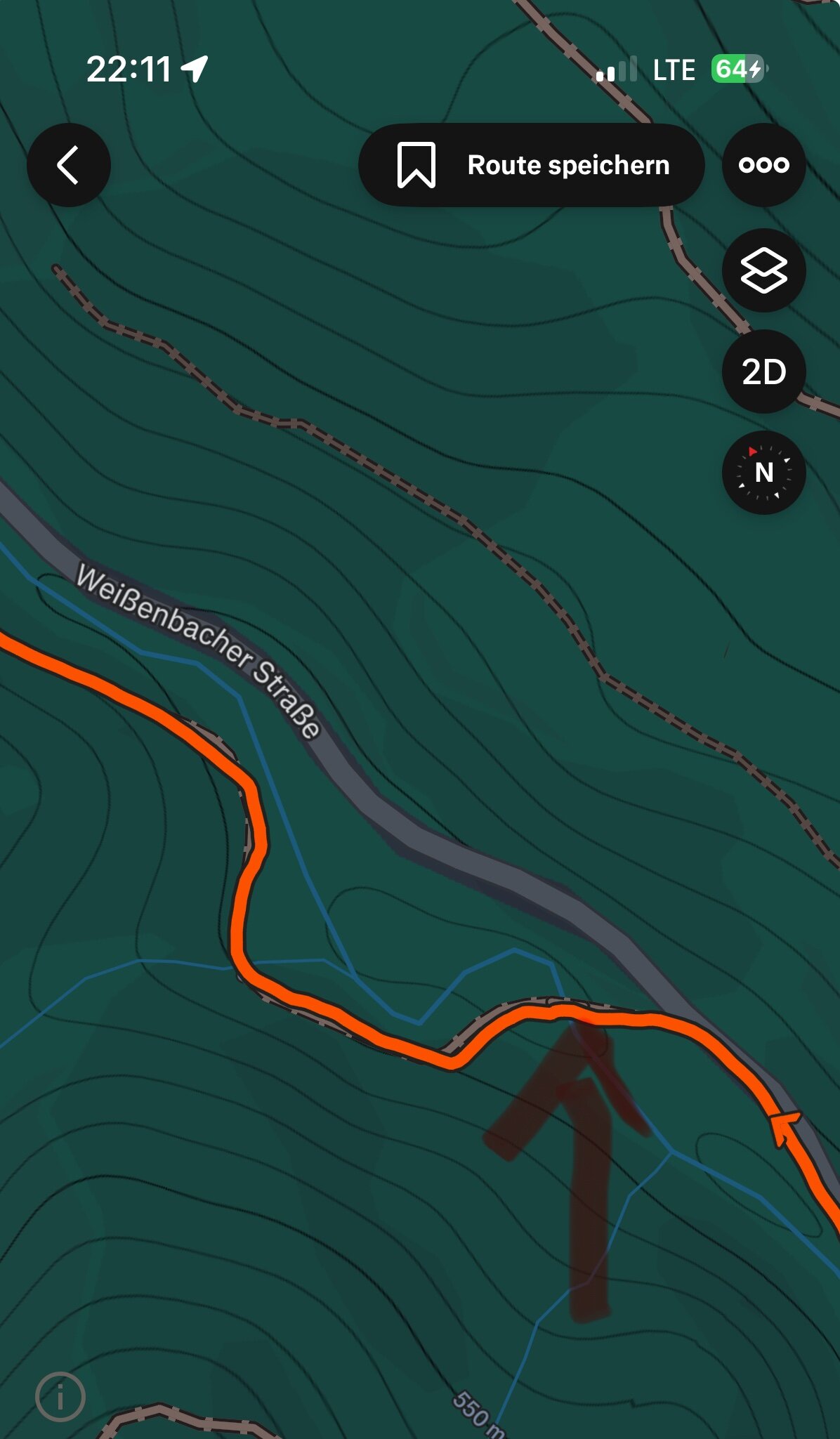This screenshot has height=1439, width=840.
Task: Reset map orientation with compass
Action: (x=764, y=473)
